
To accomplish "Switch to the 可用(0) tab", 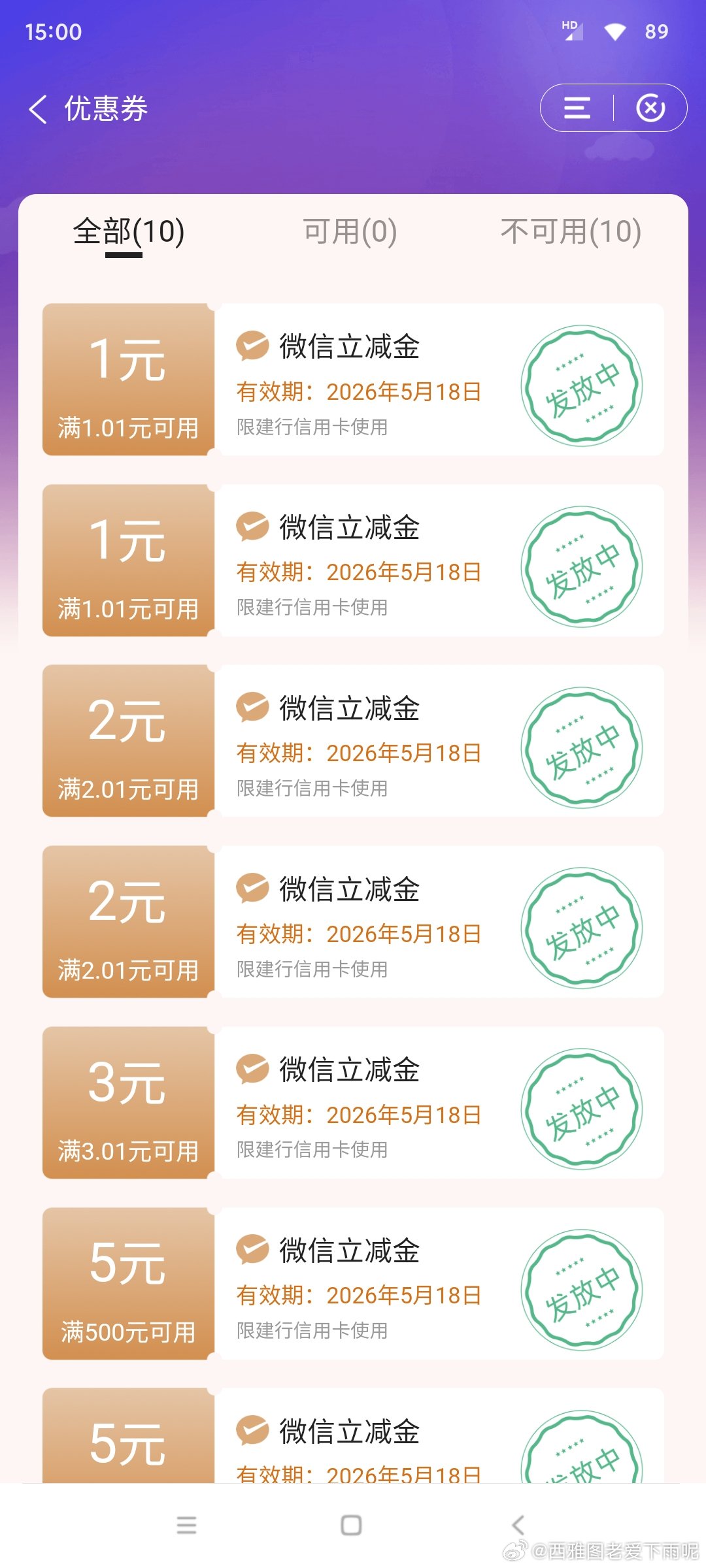I will coord(350,232).
